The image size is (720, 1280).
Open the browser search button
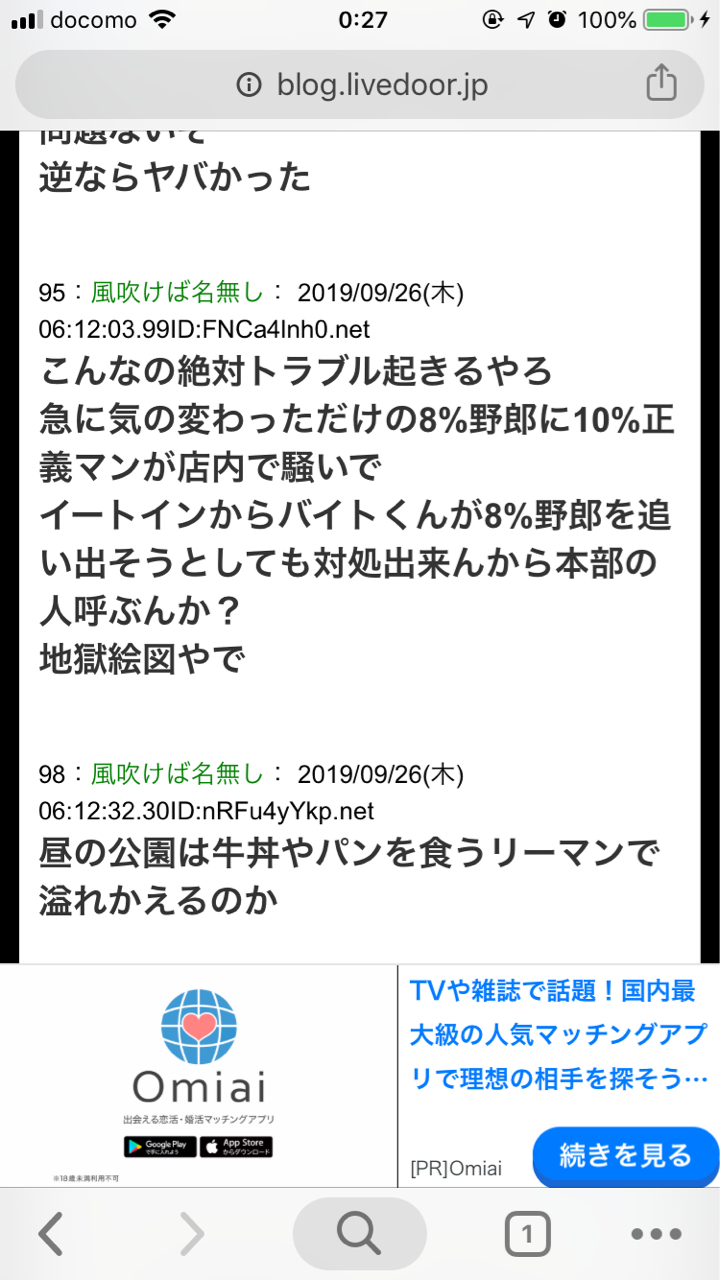(x=359, y=1235)
